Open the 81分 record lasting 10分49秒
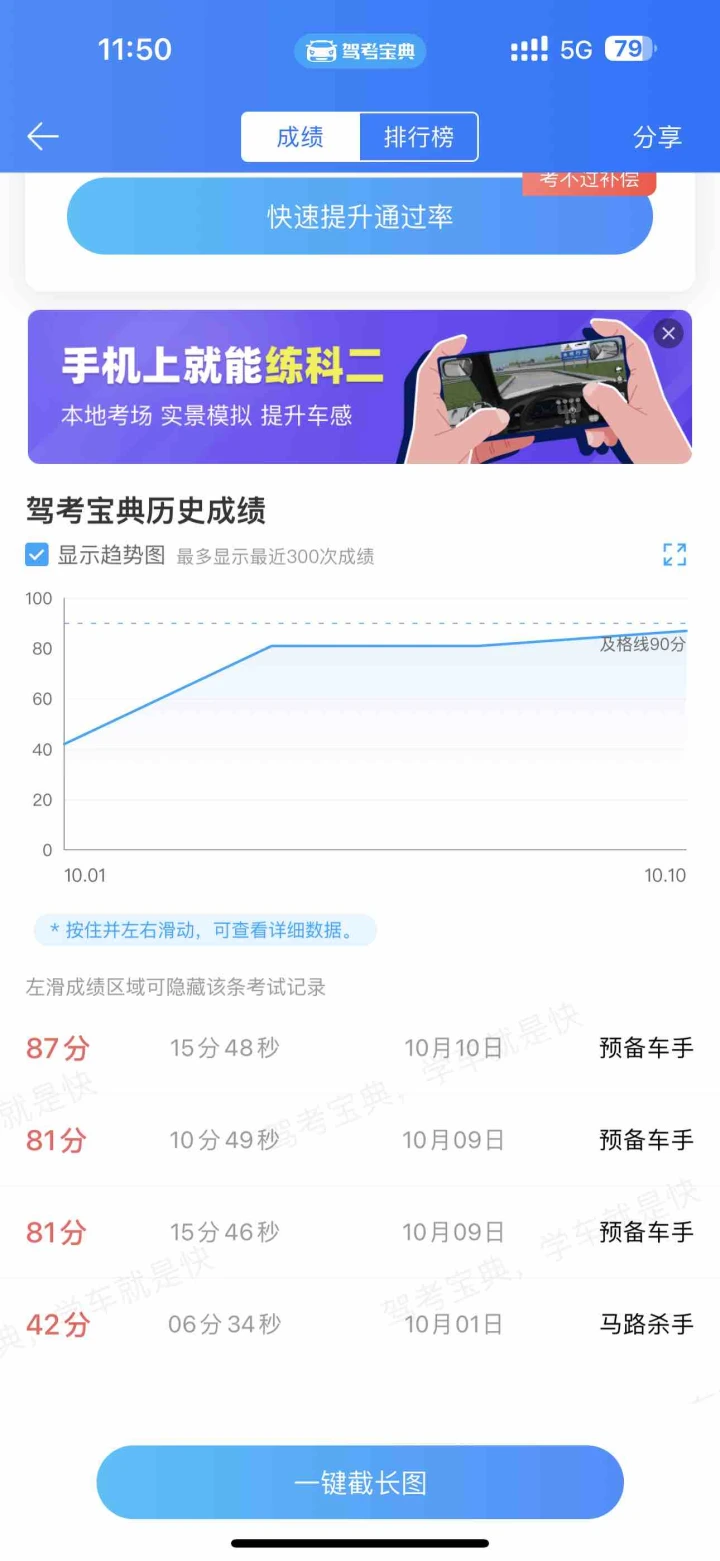This screenshot has width=720, height=1561. click(x=360, y=1140)
